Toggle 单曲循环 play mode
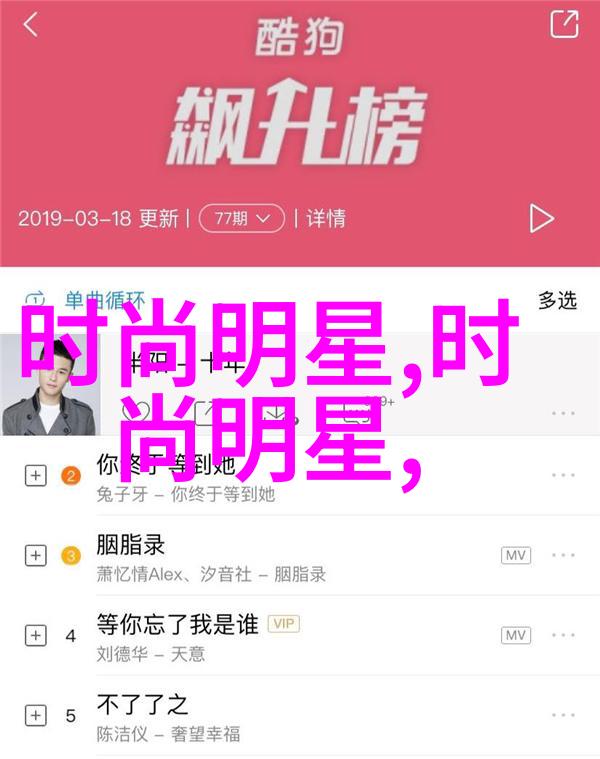Viewport: 600px width, 759px height. point(88,300)
